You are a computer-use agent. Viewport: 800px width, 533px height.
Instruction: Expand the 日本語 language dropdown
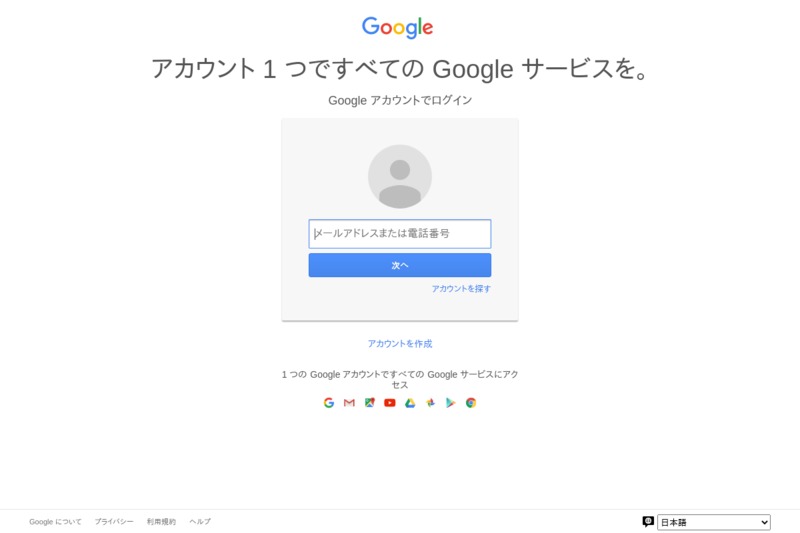pyautogui.click(x=713, y=522)
